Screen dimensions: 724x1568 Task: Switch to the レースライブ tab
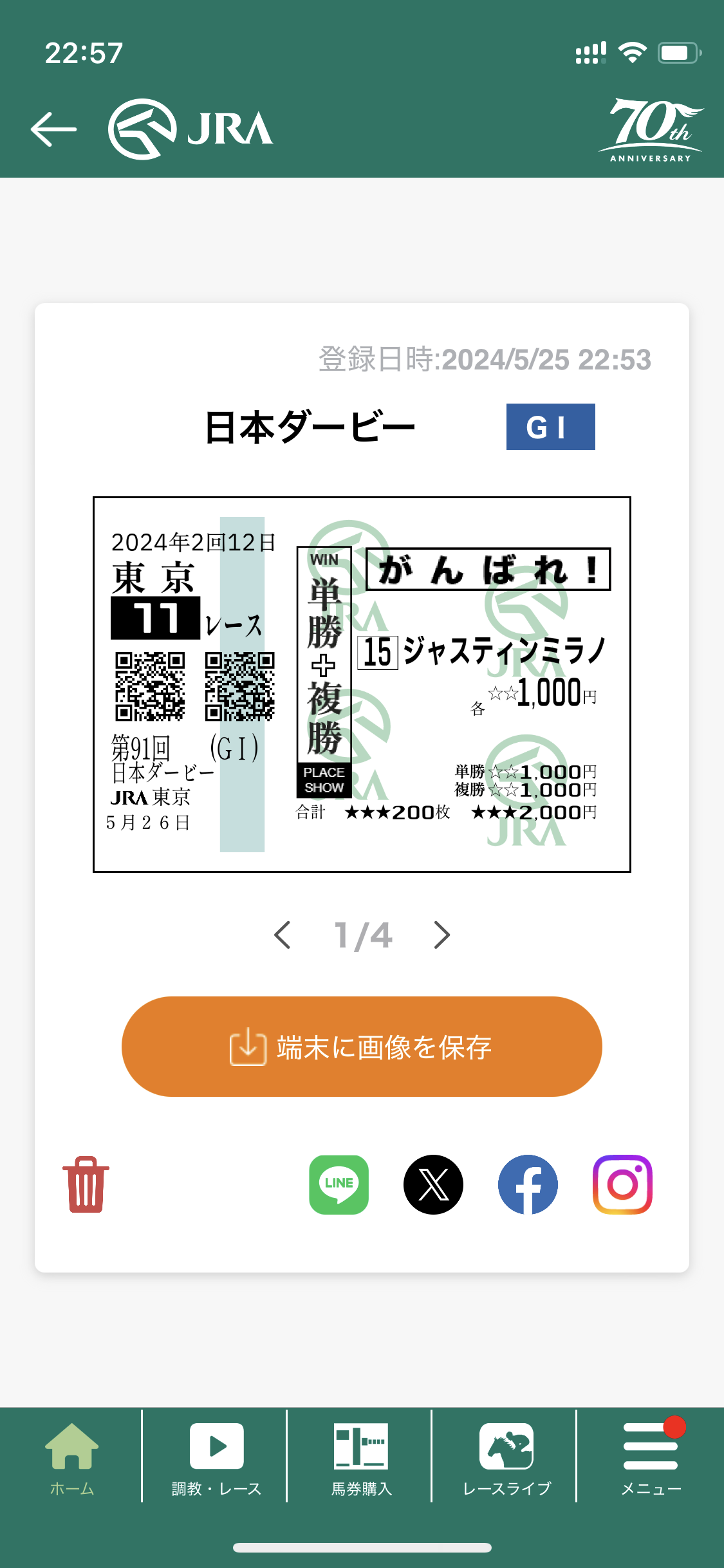[x=506, y=1459]
